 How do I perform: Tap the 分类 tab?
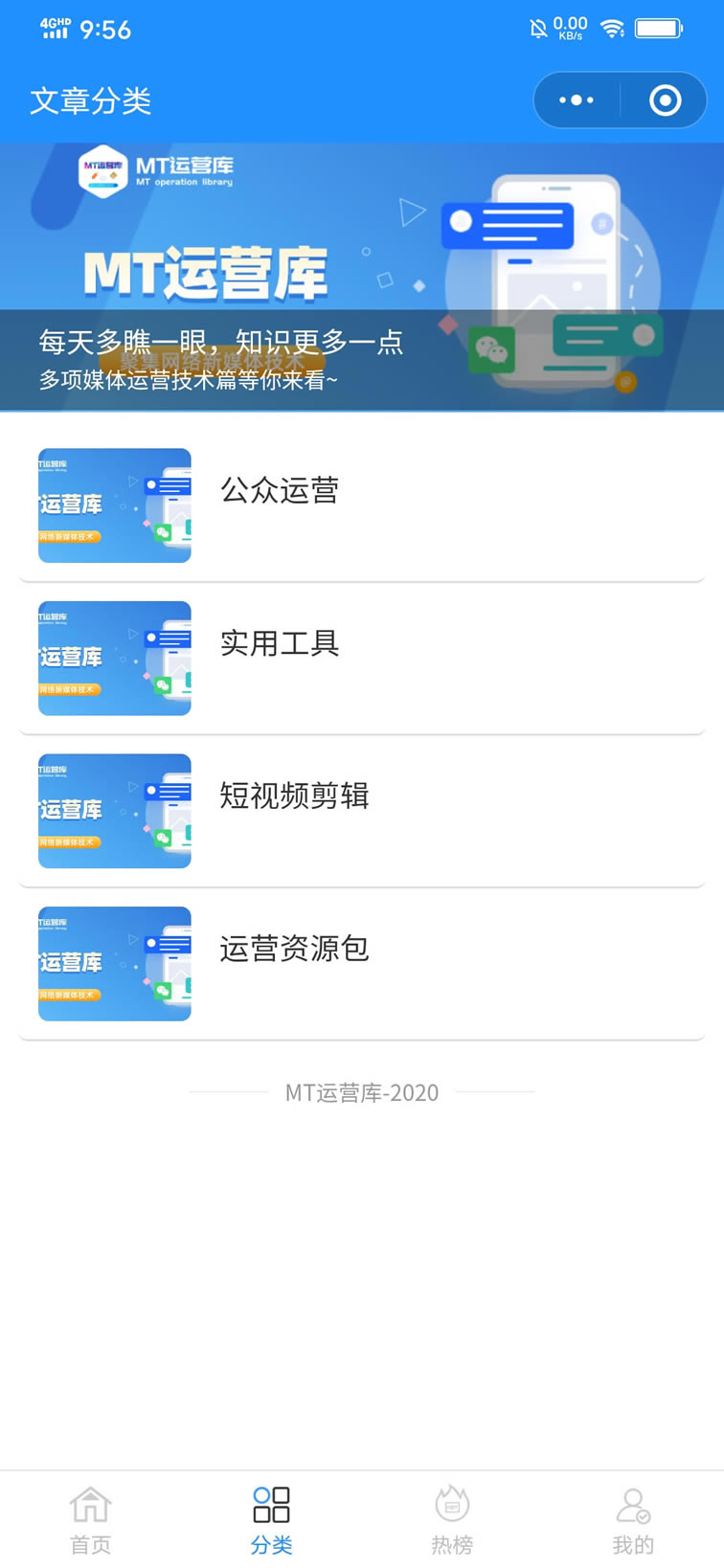pos(271,1520)
